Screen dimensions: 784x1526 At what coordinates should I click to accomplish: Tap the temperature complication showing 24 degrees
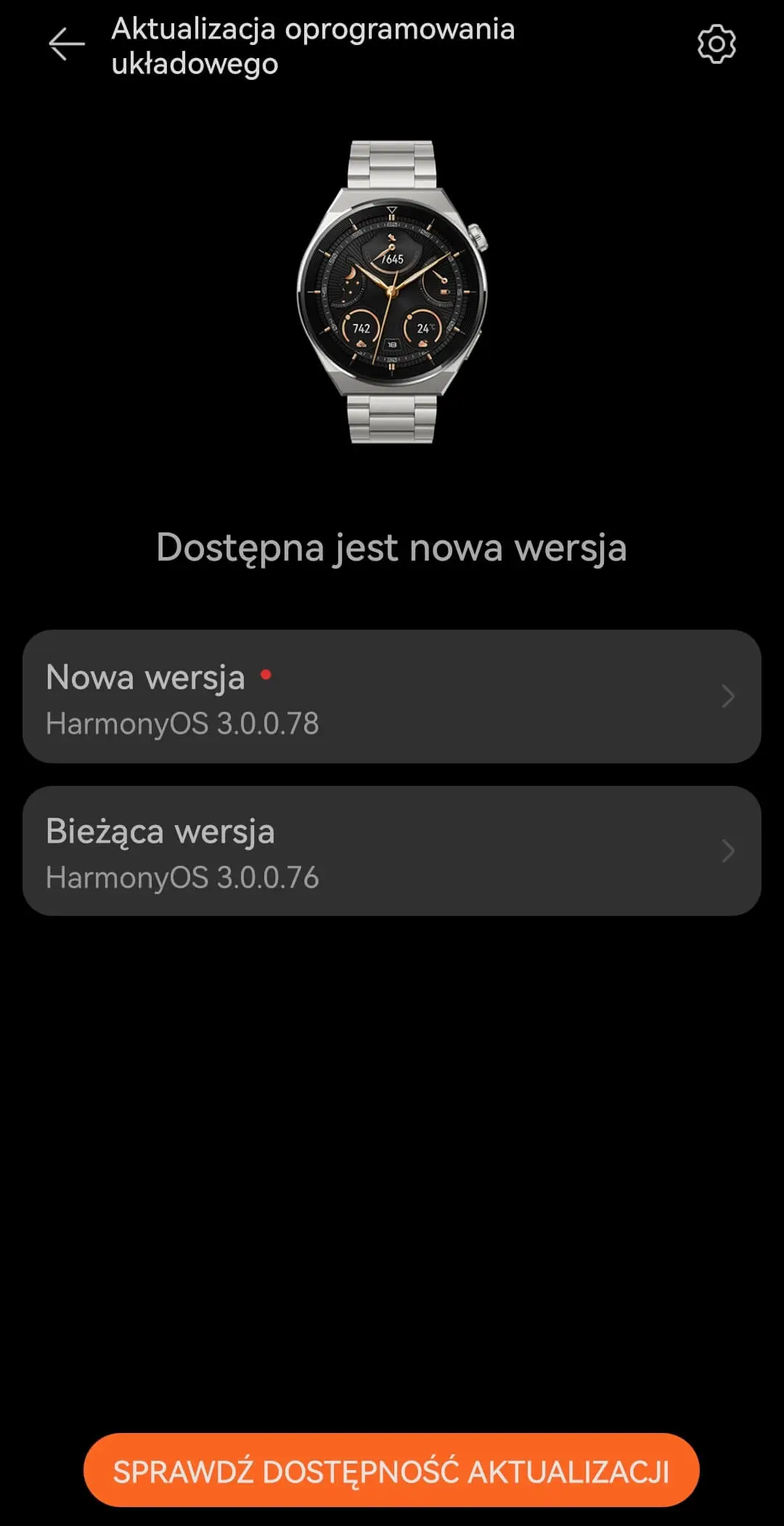click(427, 328)
